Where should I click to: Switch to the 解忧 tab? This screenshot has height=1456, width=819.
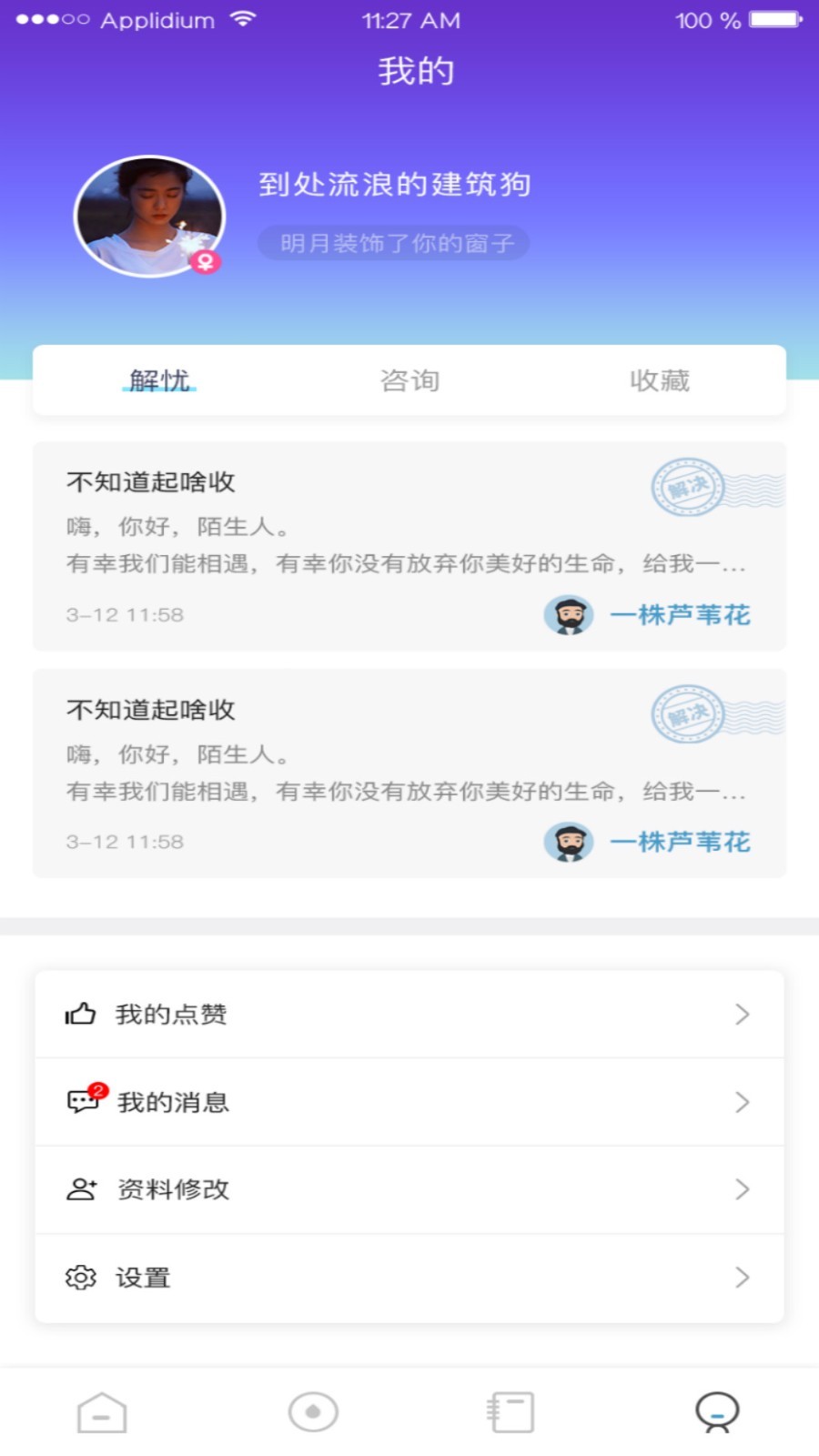[159, 380]
